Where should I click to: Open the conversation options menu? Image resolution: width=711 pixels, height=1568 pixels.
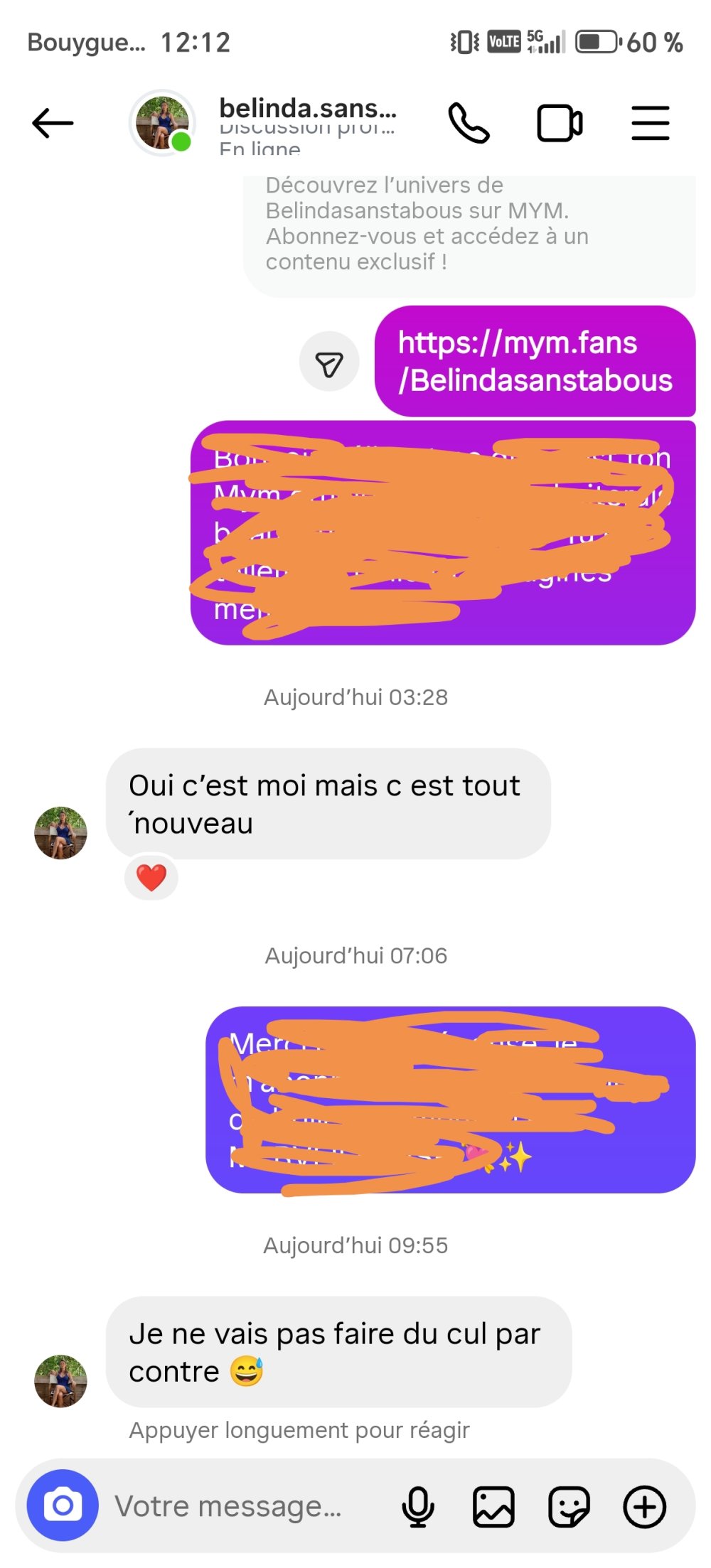coord(650,124)
